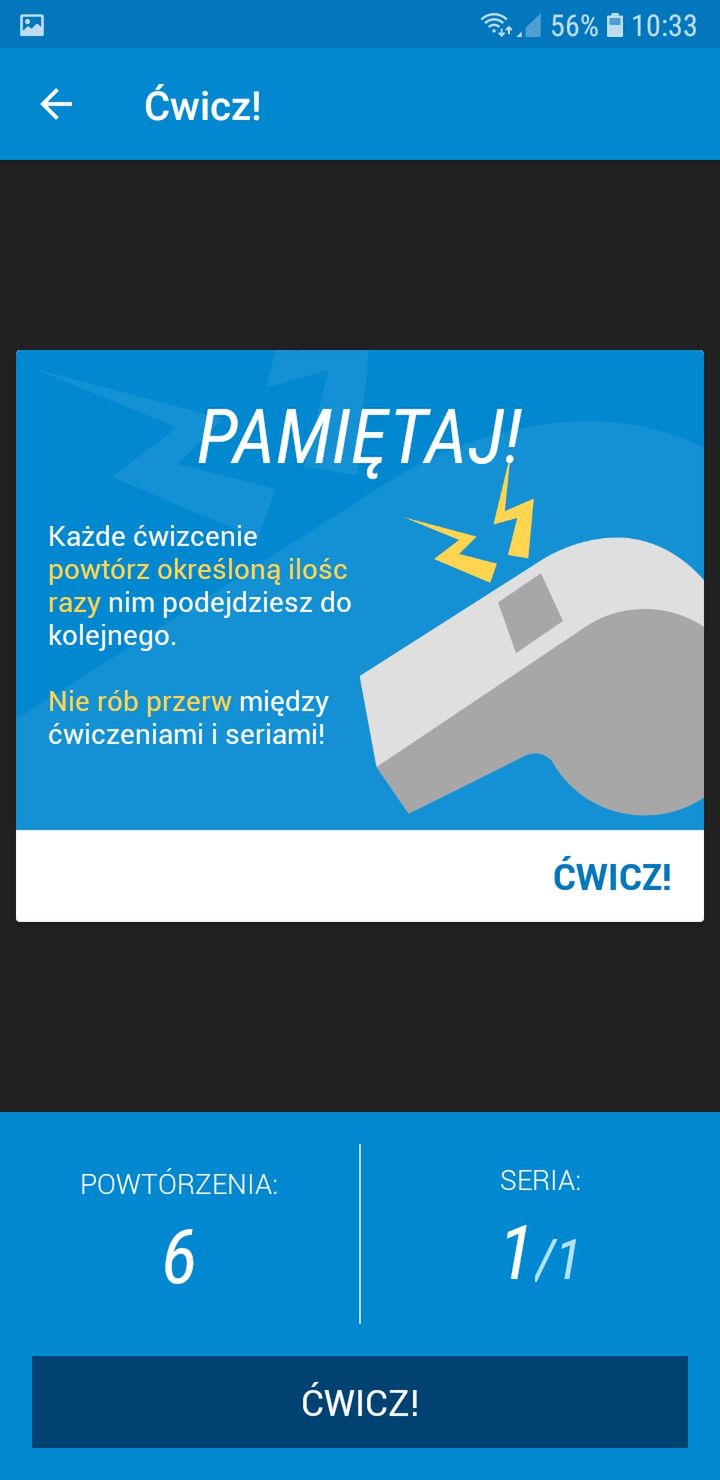Tap ĆWICZ! on the Pamiętaj card
This screenshot has width=720, height=1480.
(x=612, y=876)
